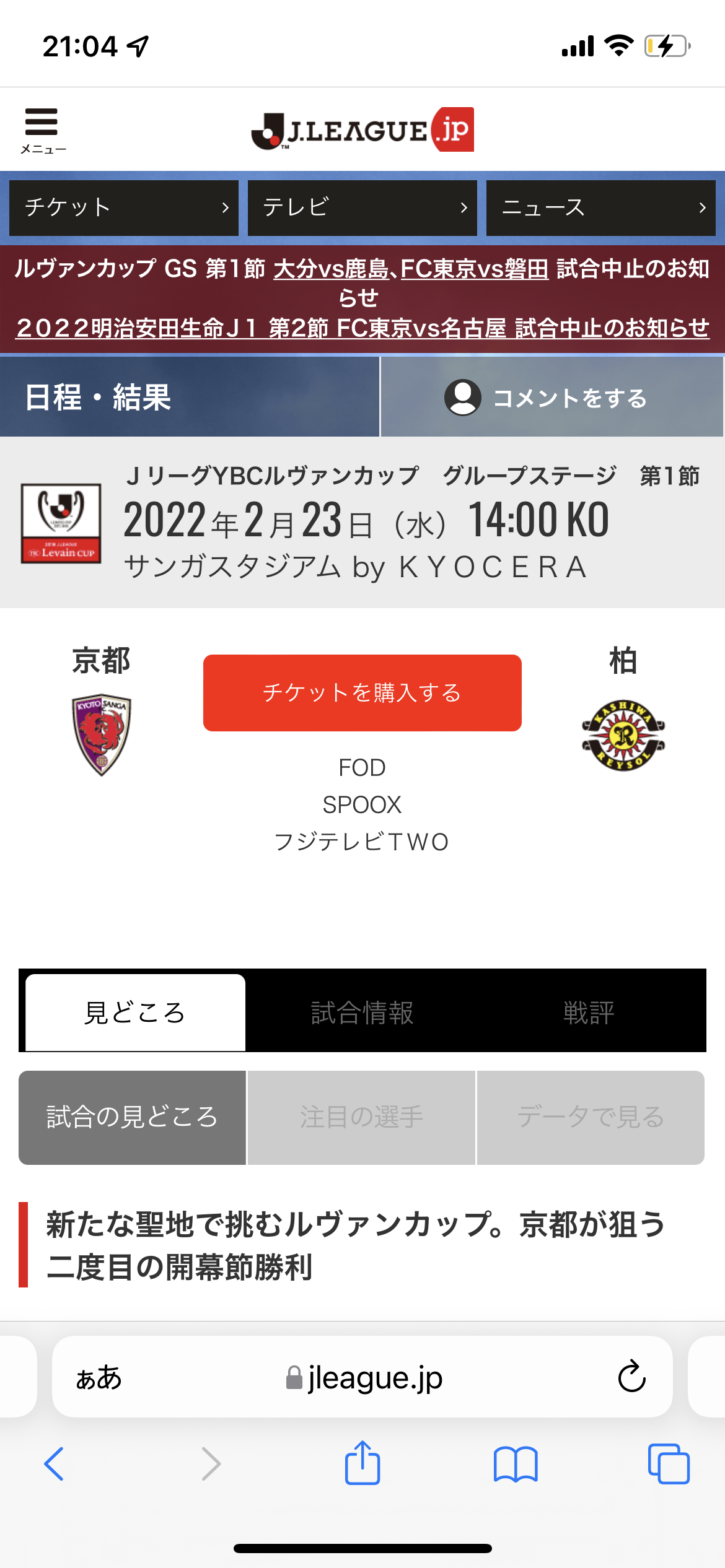Select 試合の見どころ sub-tab
725x1568 pixels.
tap(132, 1117)
